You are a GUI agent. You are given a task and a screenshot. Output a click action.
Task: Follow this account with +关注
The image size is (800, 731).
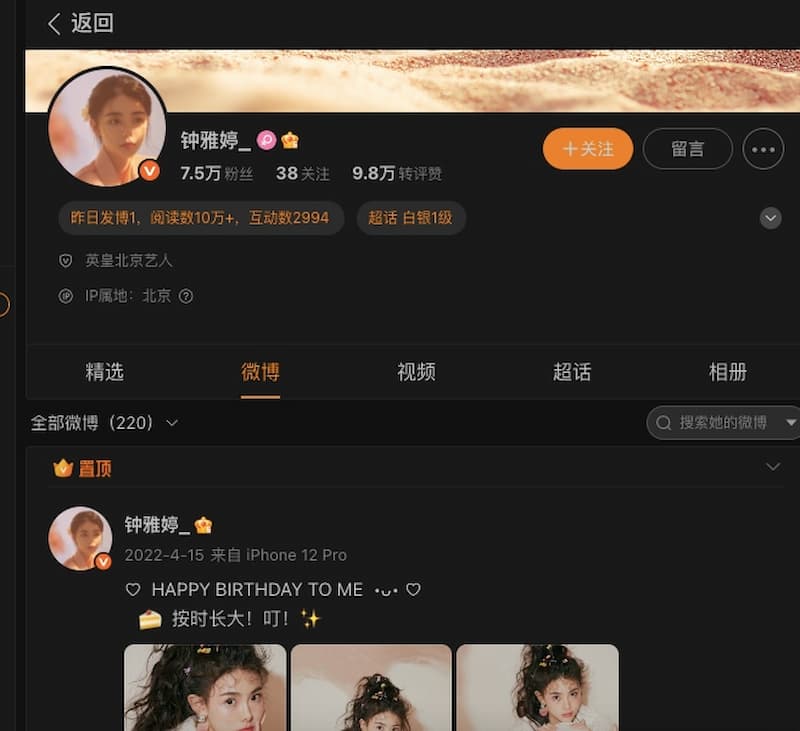tap(588, 149)
